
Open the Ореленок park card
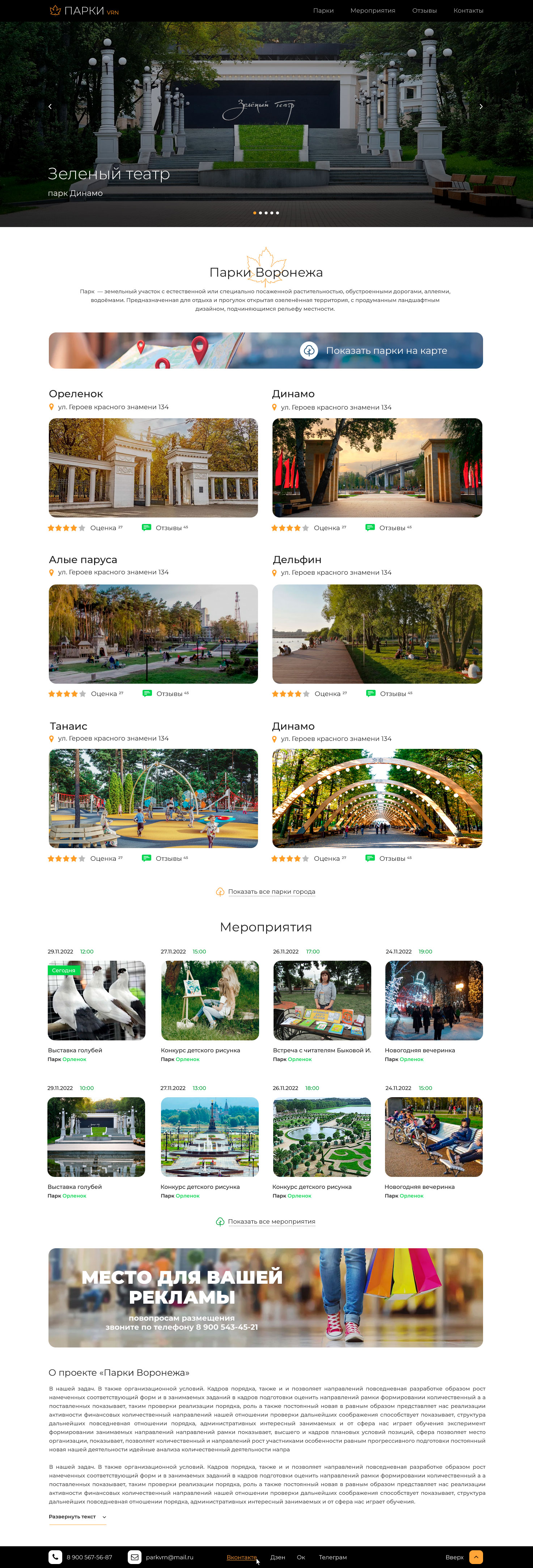tap(153, 468)
